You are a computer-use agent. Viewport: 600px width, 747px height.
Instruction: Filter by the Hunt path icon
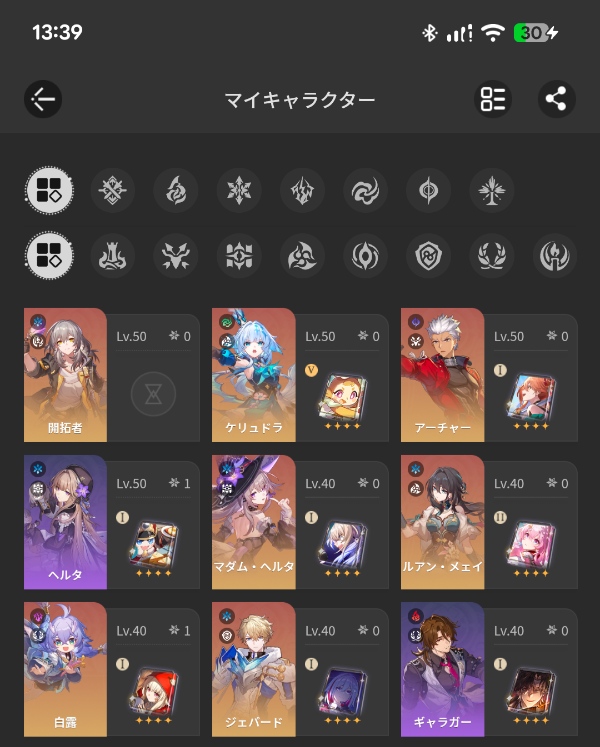tap(175, 255)
